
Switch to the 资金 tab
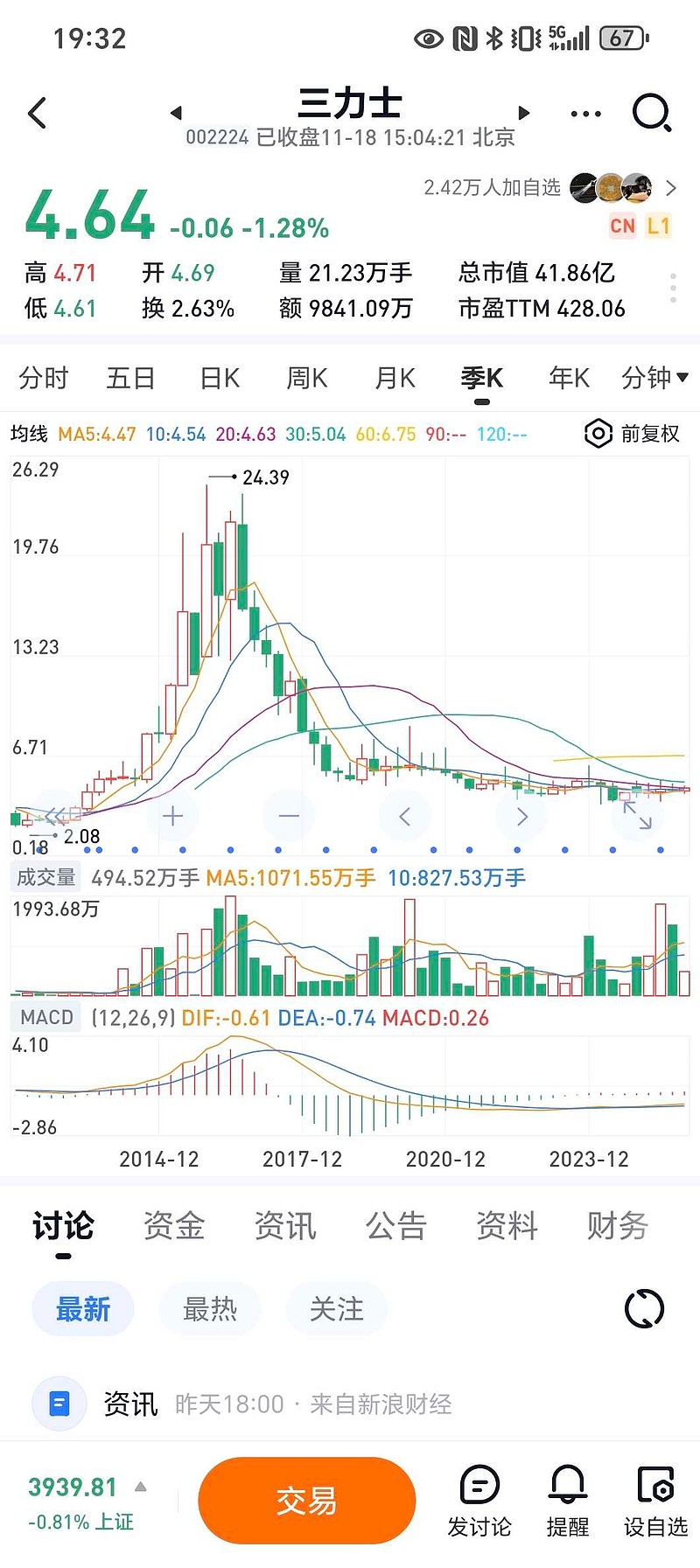(174, 1226)
